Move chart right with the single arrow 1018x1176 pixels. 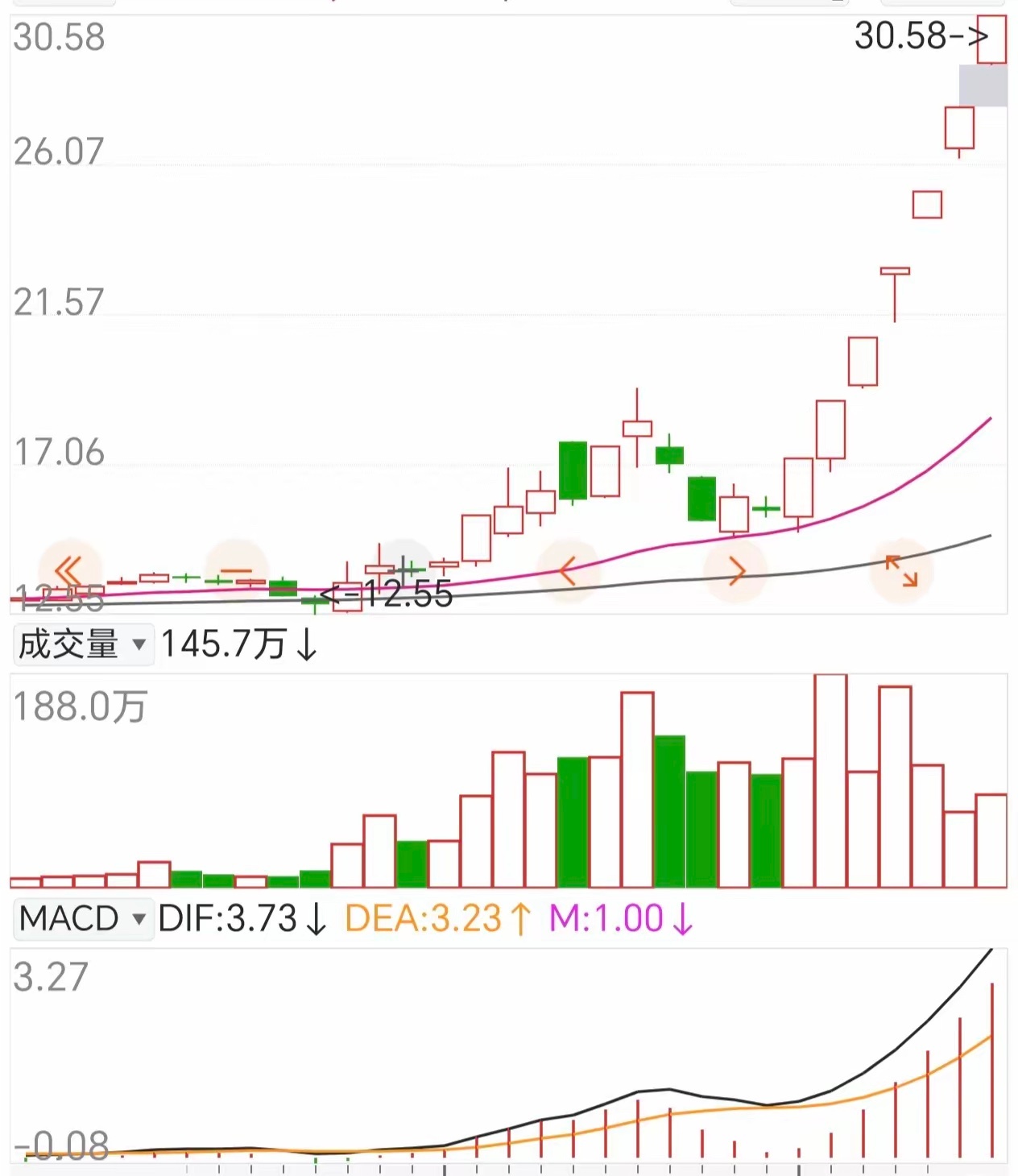[x=736, y=571]
